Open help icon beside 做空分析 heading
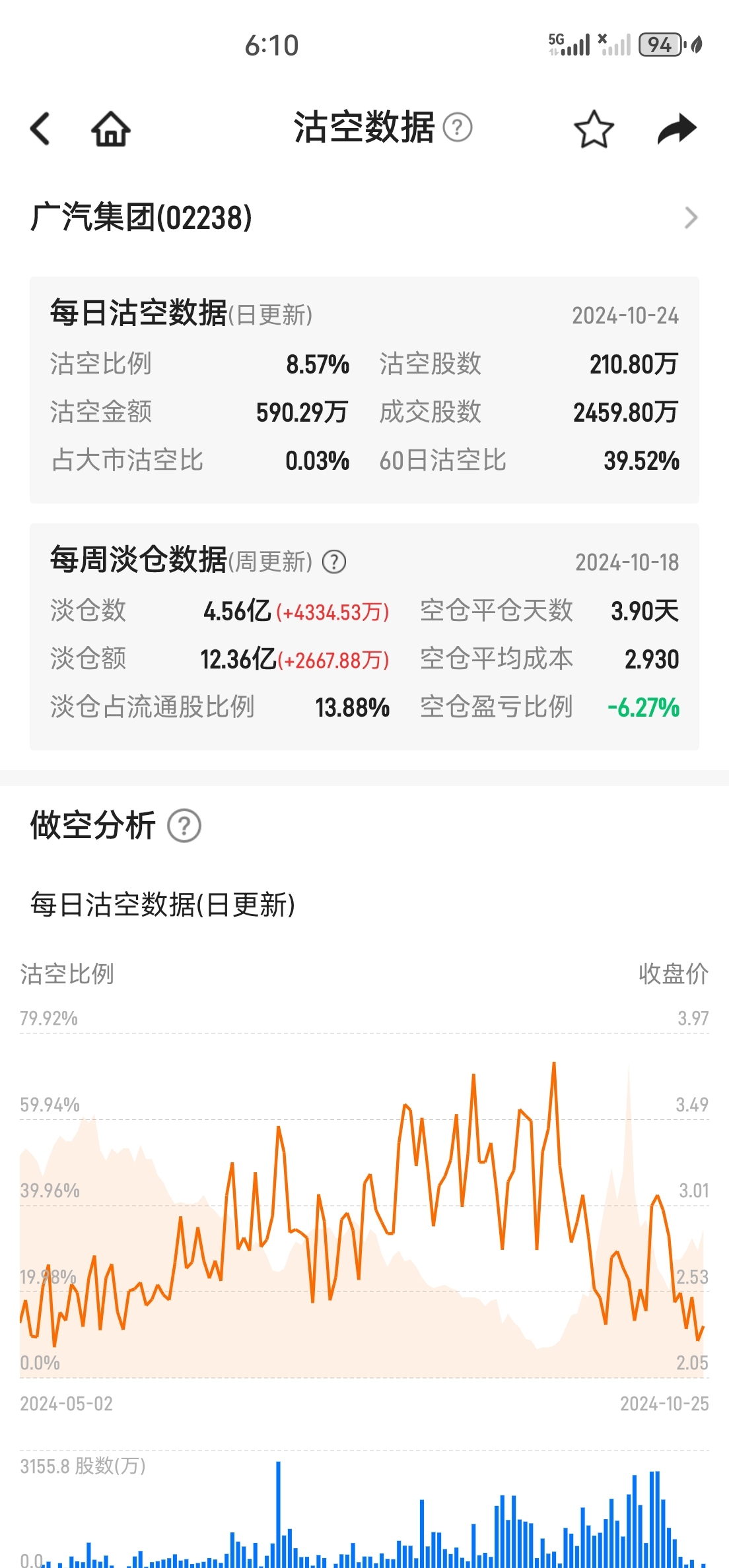The width and height of the screenshot is (729, 1568). click(184, 826)
